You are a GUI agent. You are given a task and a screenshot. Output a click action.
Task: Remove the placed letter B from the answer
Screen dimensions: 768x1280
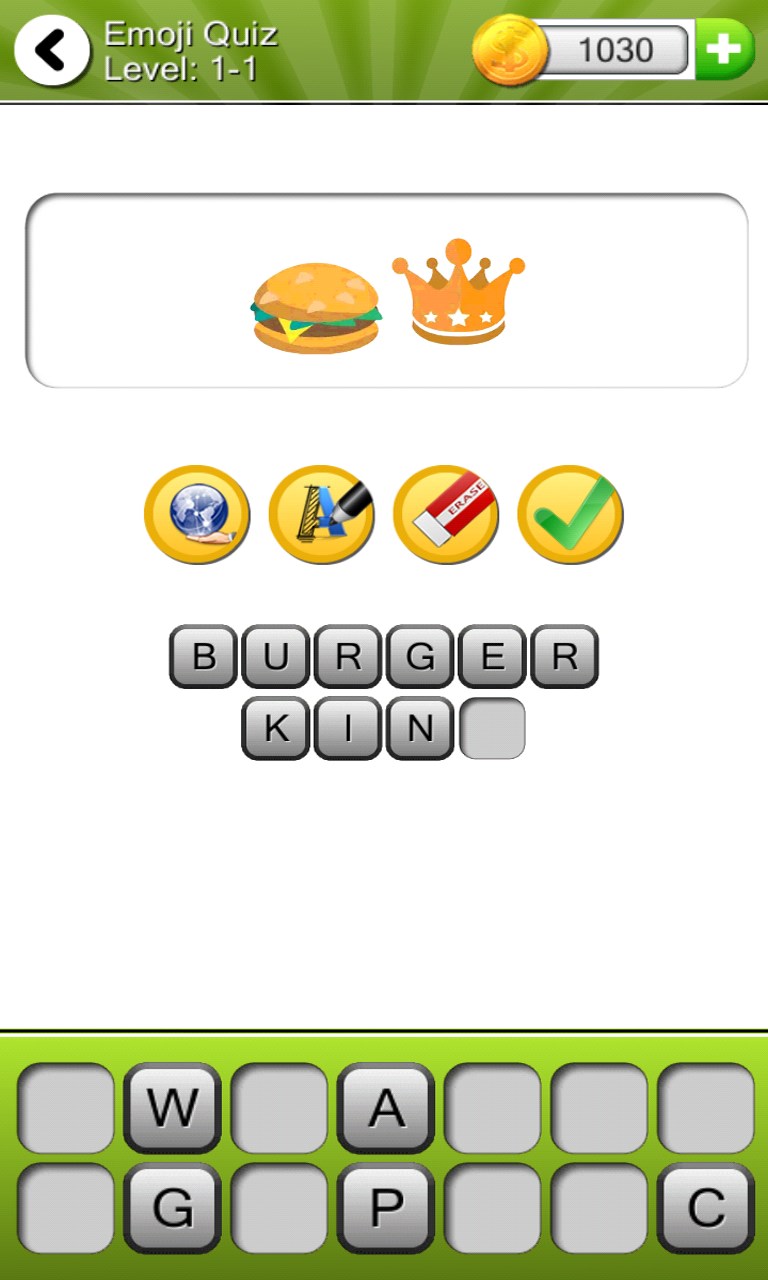click(203, 657)
